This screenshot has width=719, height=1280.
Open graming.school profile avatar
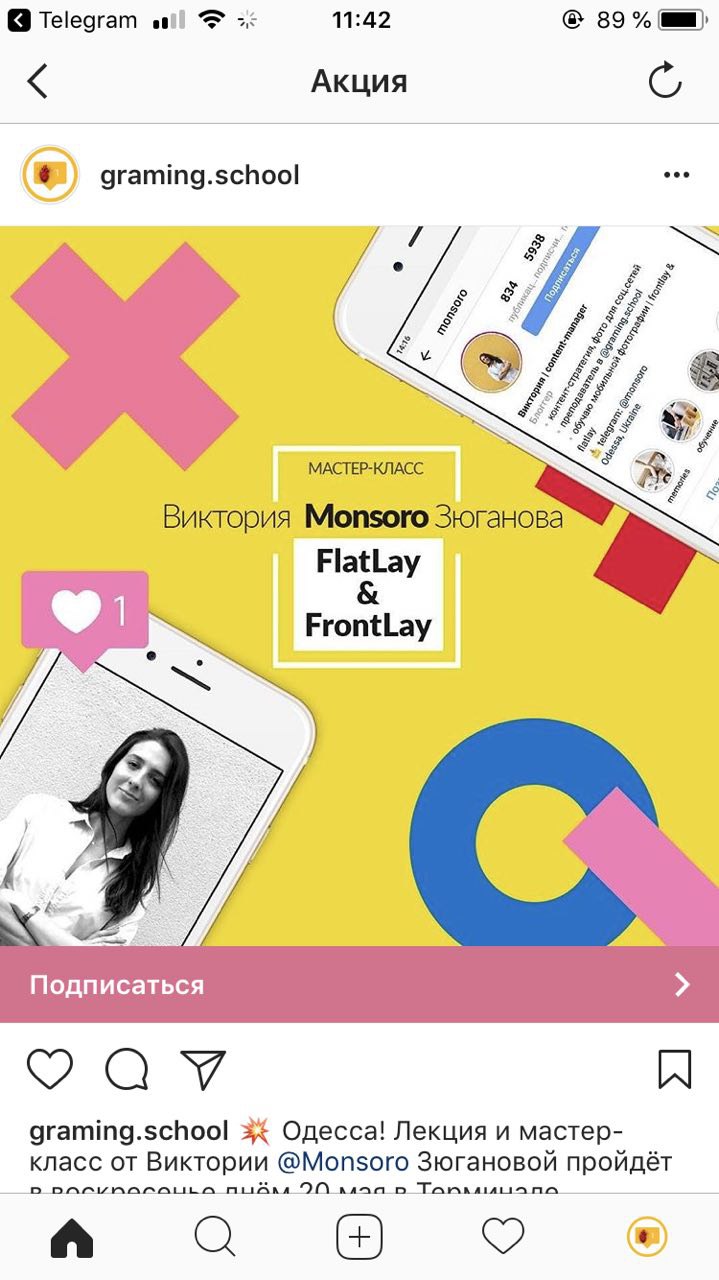(x=50, y=175)
